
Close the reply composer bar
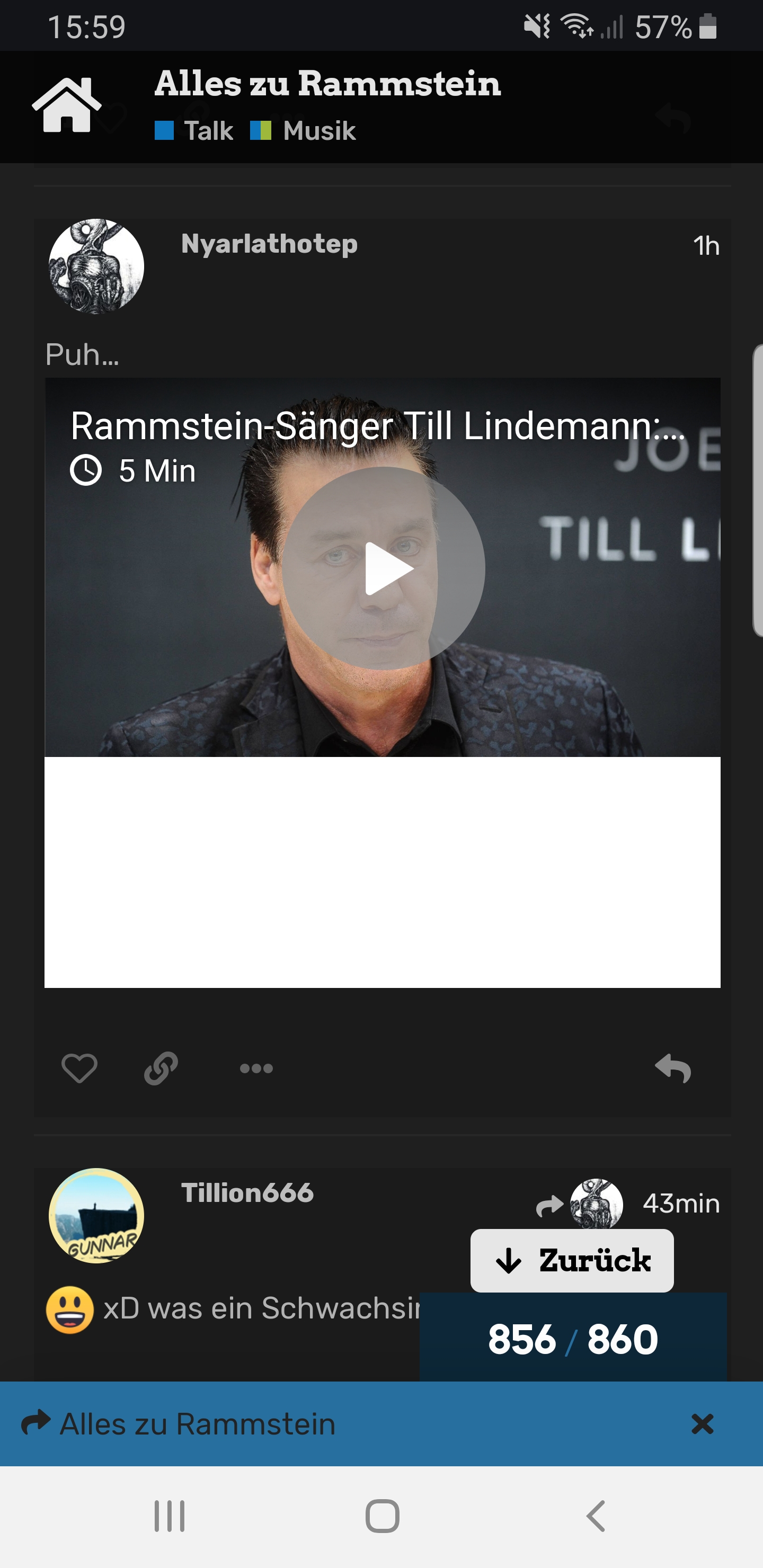pos(702,1423)
